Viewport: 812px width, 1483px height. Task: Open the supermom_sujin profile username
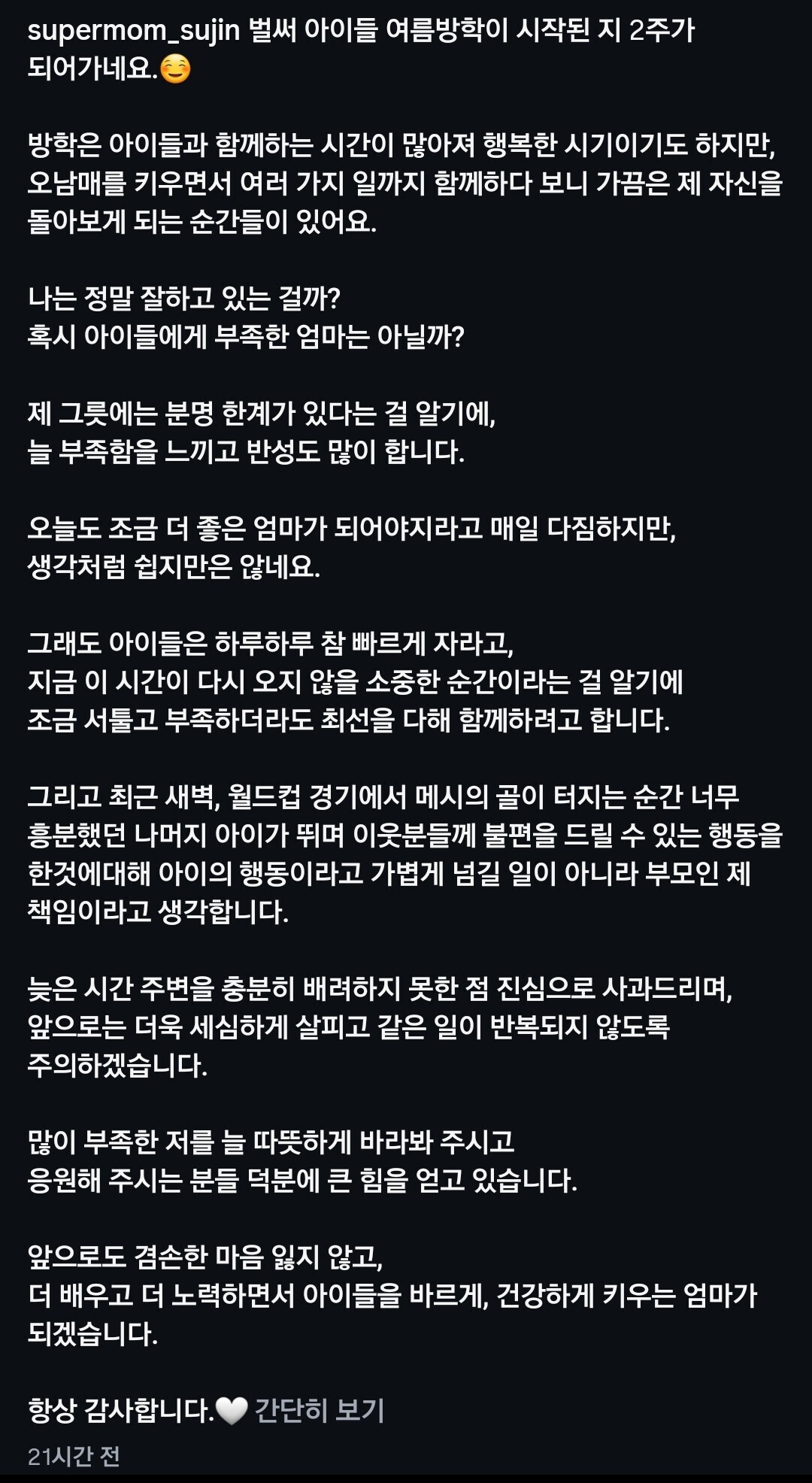pos(134,32)
